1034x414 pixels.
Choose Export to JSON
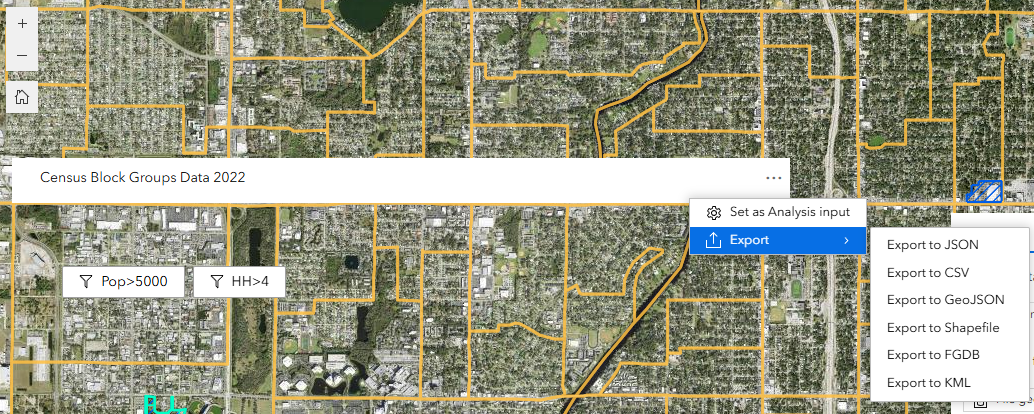(932, 244)
